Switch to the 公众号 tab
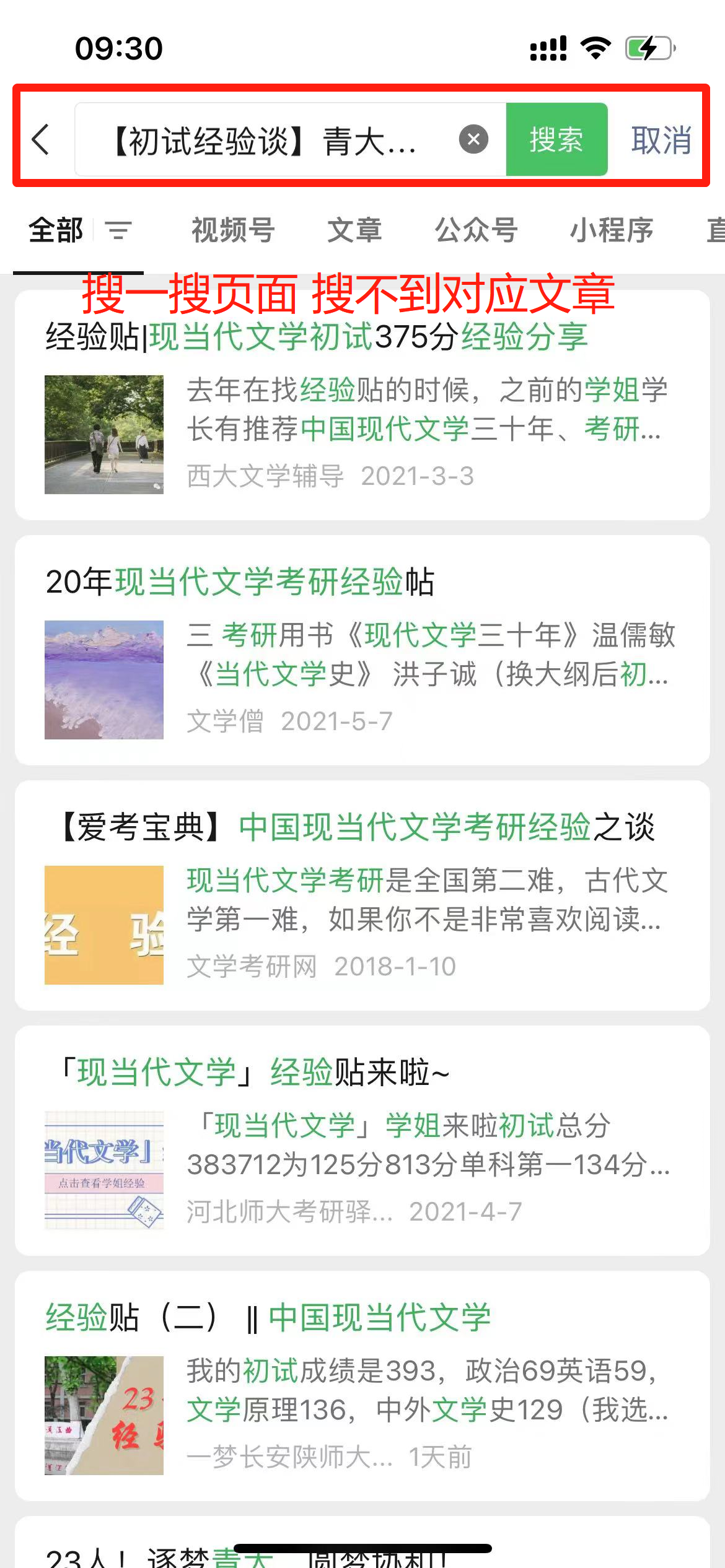This screenshot has width=725, height=1568. pos(476,230)
